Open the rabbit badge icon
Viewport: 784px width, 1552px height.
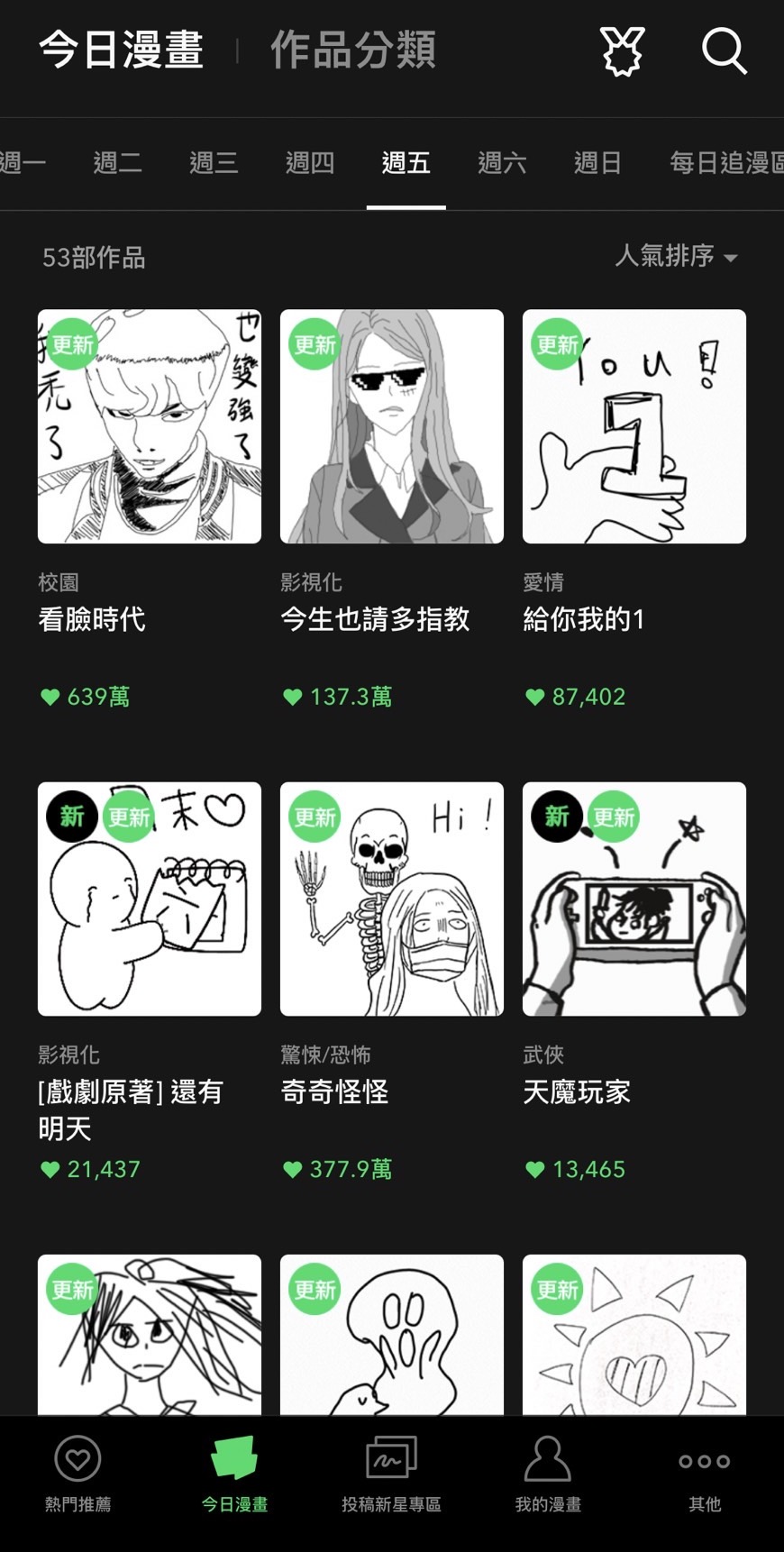pos(623,50)
